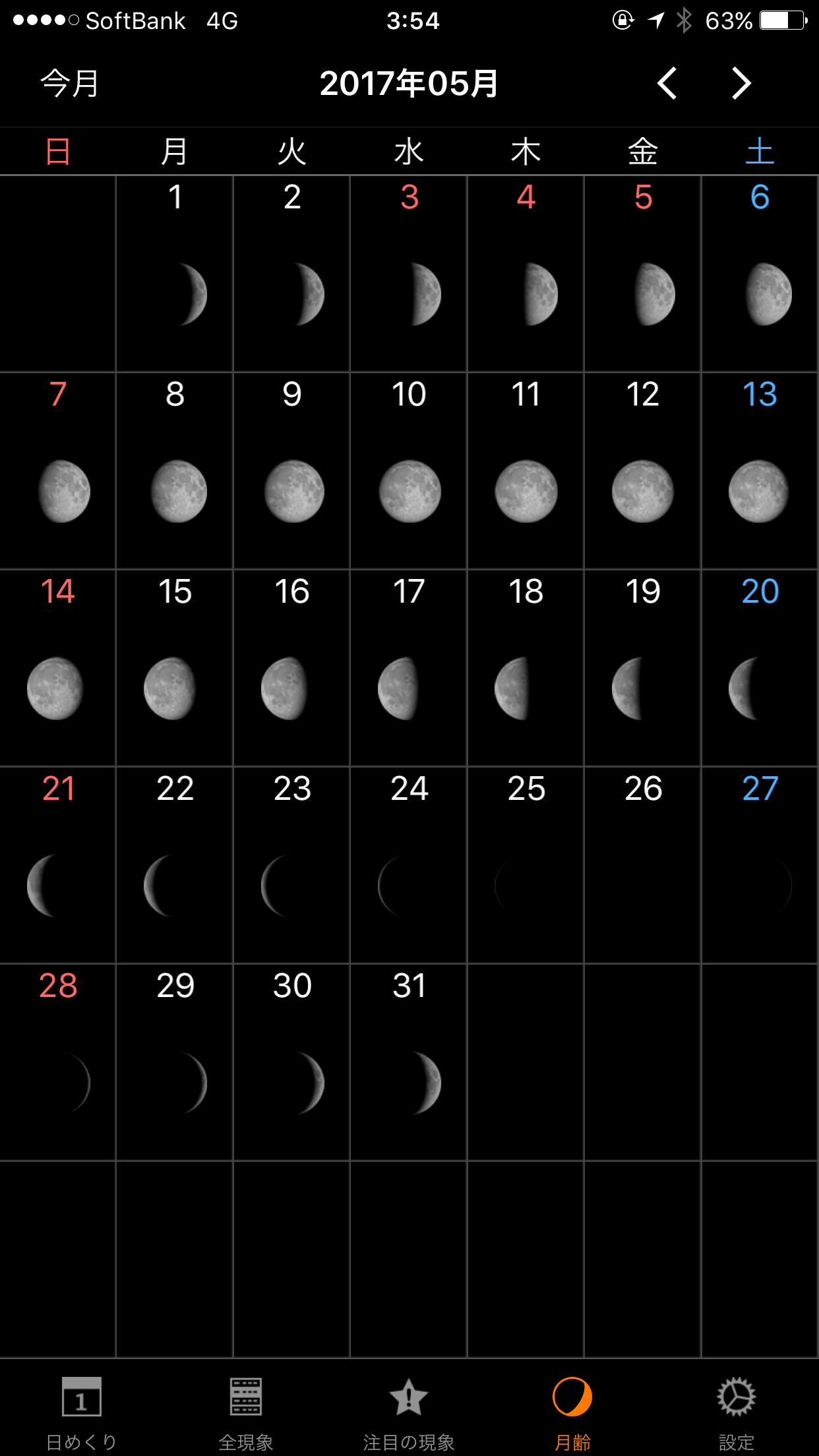The height and width of the screenshot is (1456, 819).
Task: Open the moon details for May 6
Action: (x=760, y=273)
